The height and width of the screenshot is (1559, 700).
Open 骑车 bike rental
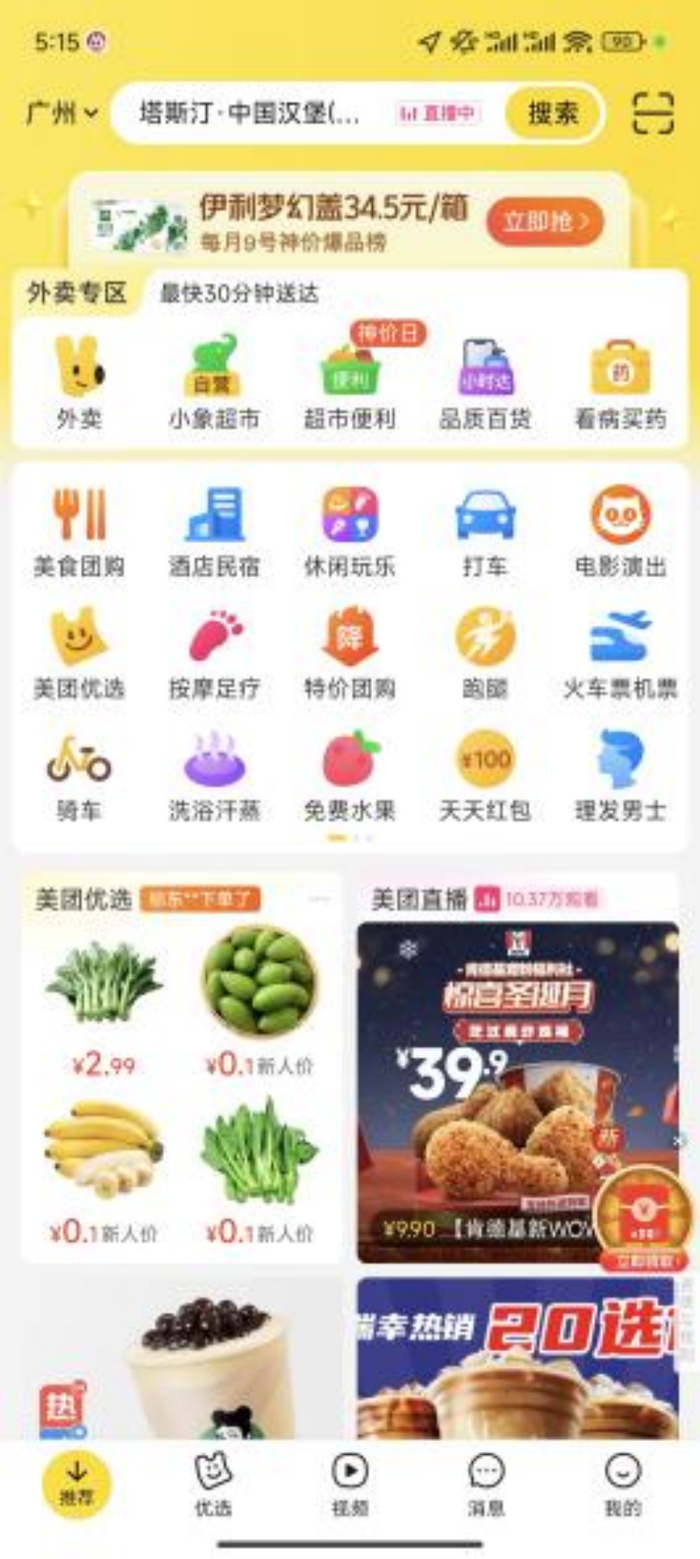(x=79, y=777)
